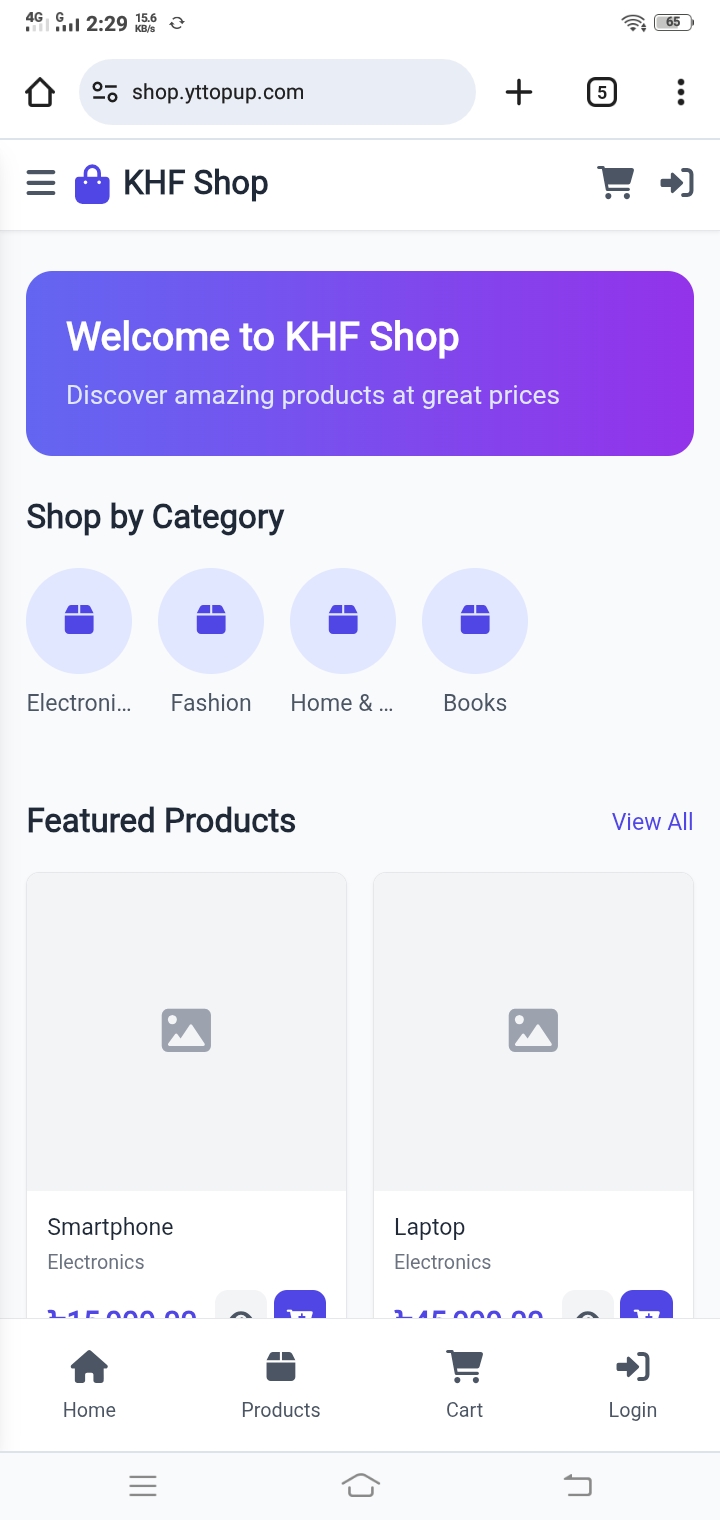Choose the Books category
720x1520 pixels.
point(475,641)
